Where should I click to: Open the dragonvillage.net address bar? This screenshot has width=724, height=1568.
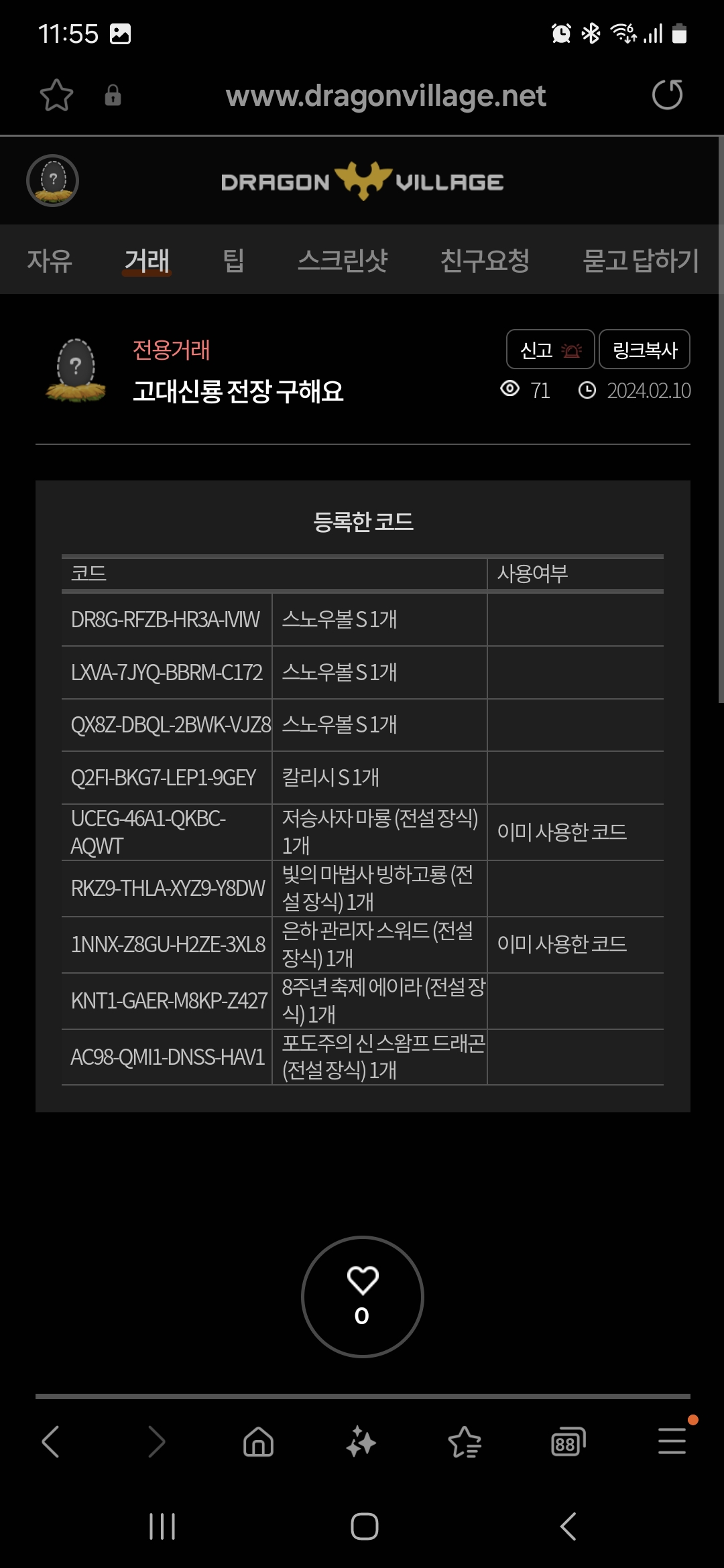click(x=385, y=96)
